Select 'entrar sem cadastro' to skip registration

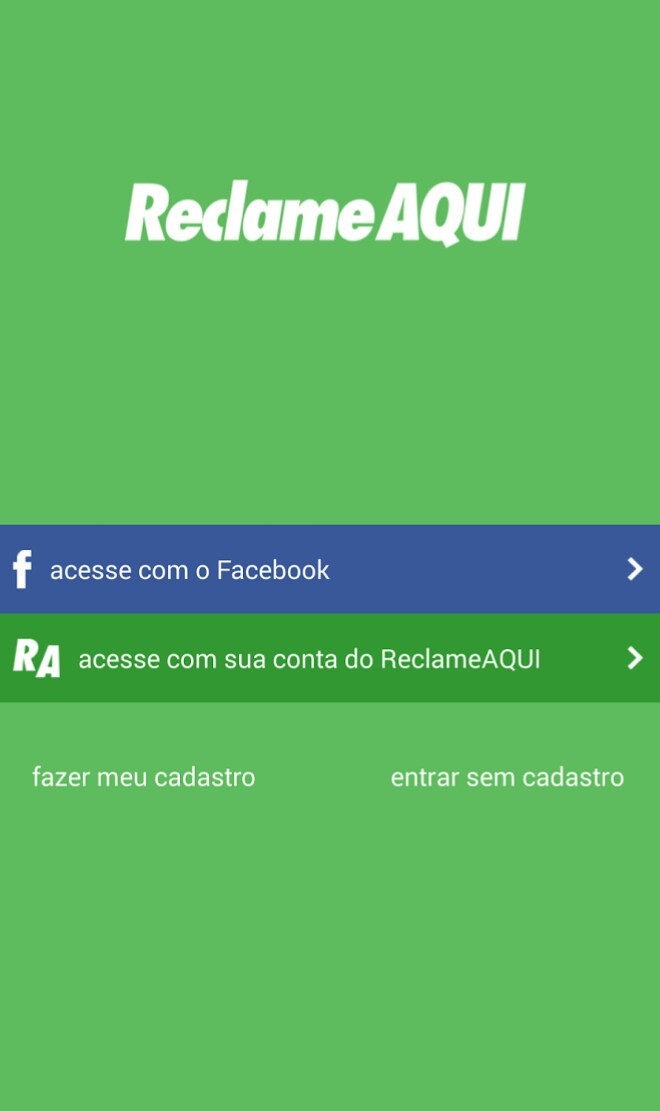point(507,777)
